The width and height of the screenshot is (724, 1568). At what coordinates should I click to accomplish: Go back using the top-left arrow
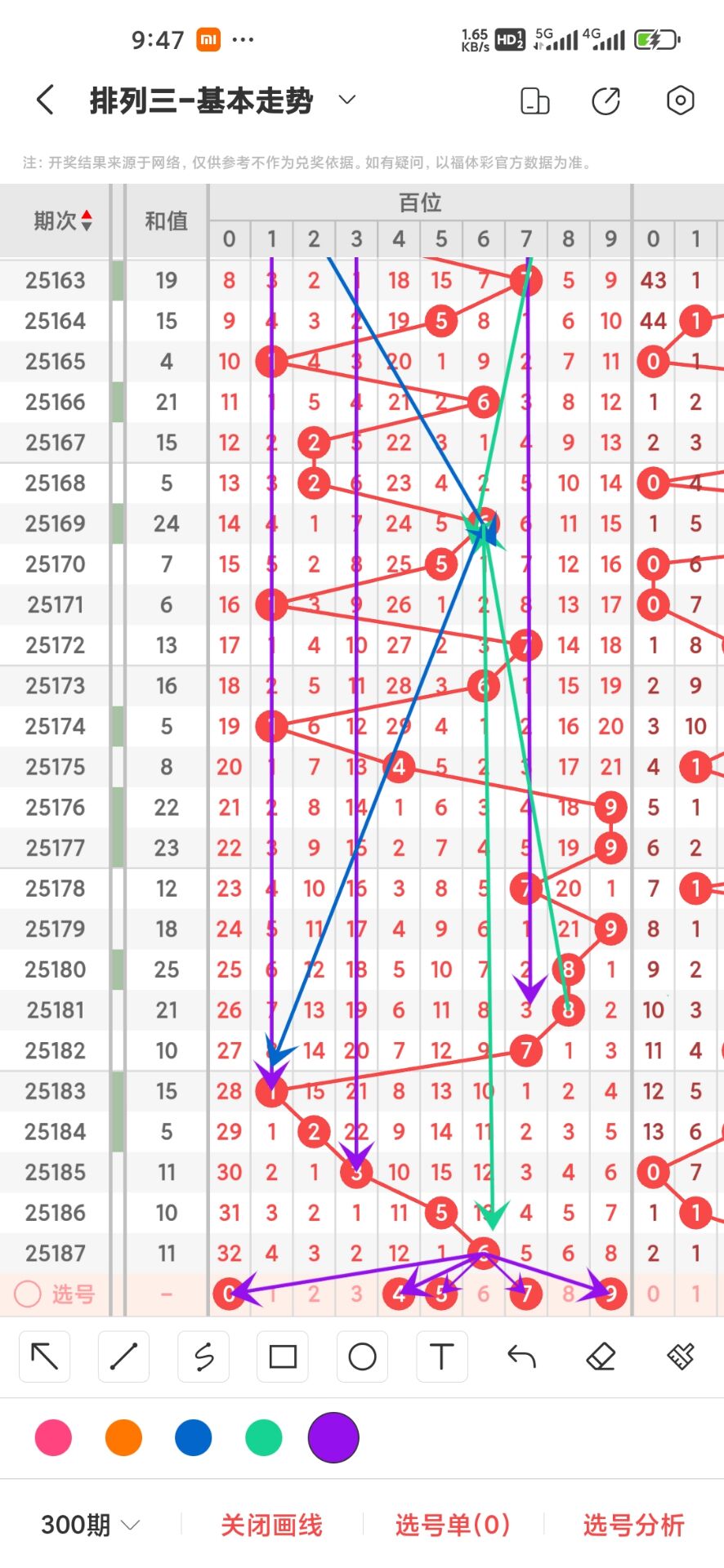pyautogui.click(x=46, y=100)
